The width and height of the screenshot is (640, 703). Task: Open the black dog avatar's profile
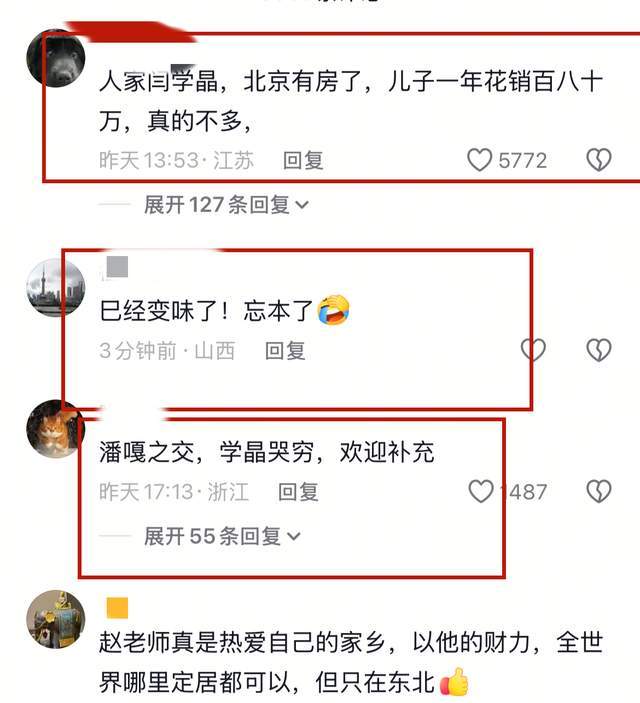(55, 58)
